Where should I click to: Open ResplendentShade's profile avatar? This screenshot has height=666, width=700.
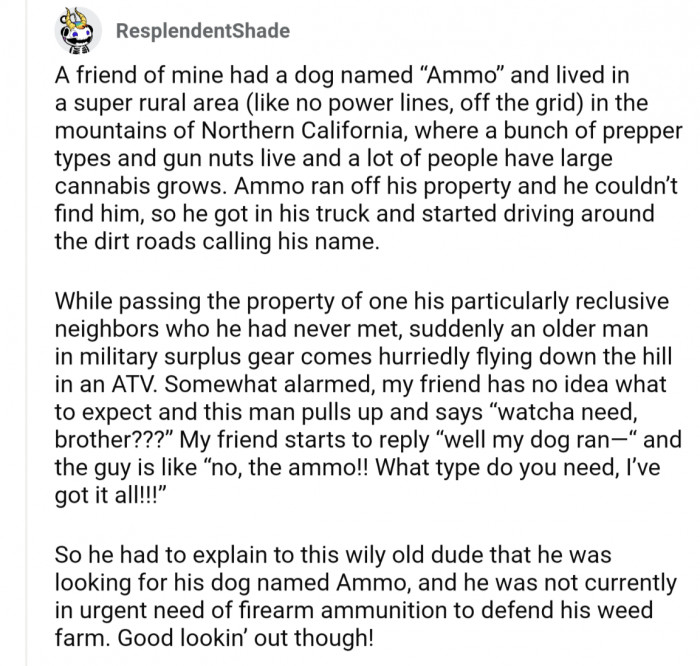tap(79, 32)
